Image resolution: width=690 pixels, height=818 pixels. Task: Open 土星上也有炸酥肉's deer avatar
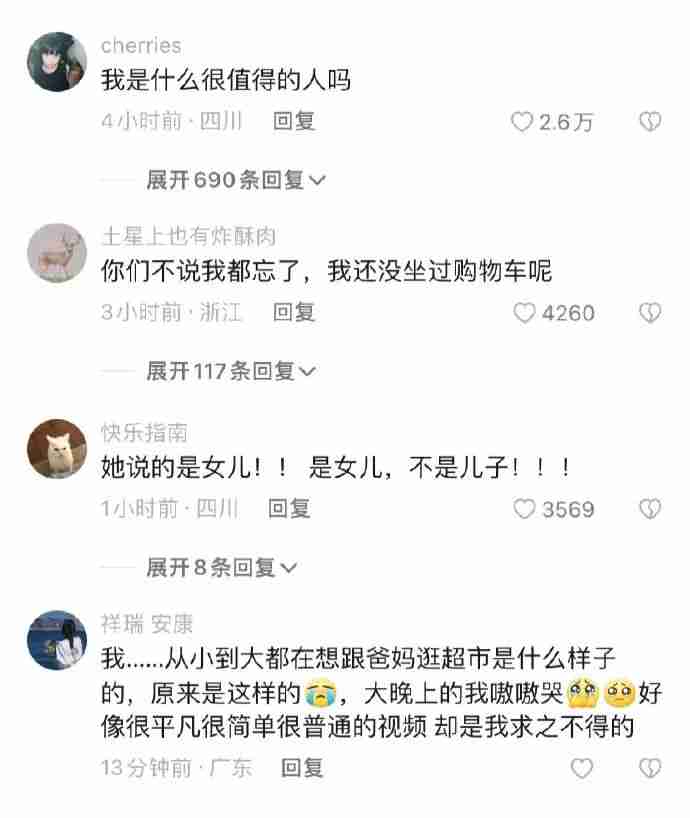(x=56, y=253)
